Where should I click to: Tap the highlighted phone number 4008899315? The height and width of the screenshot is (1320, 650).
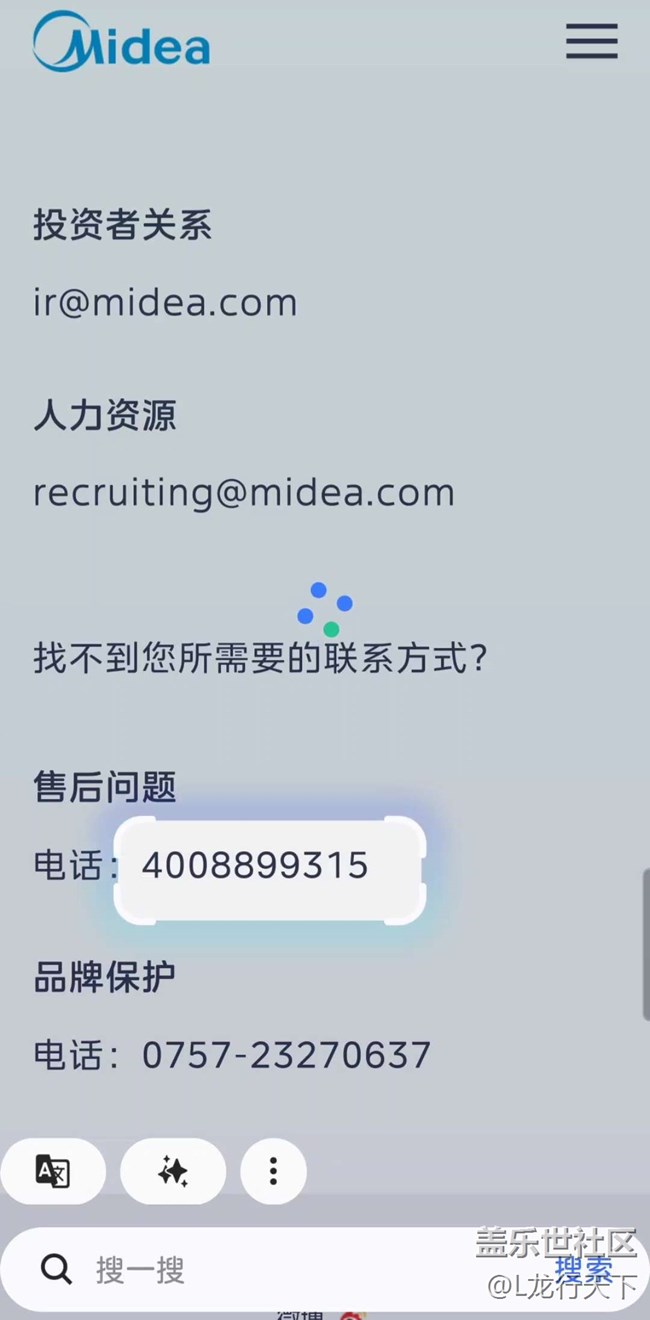256,866
